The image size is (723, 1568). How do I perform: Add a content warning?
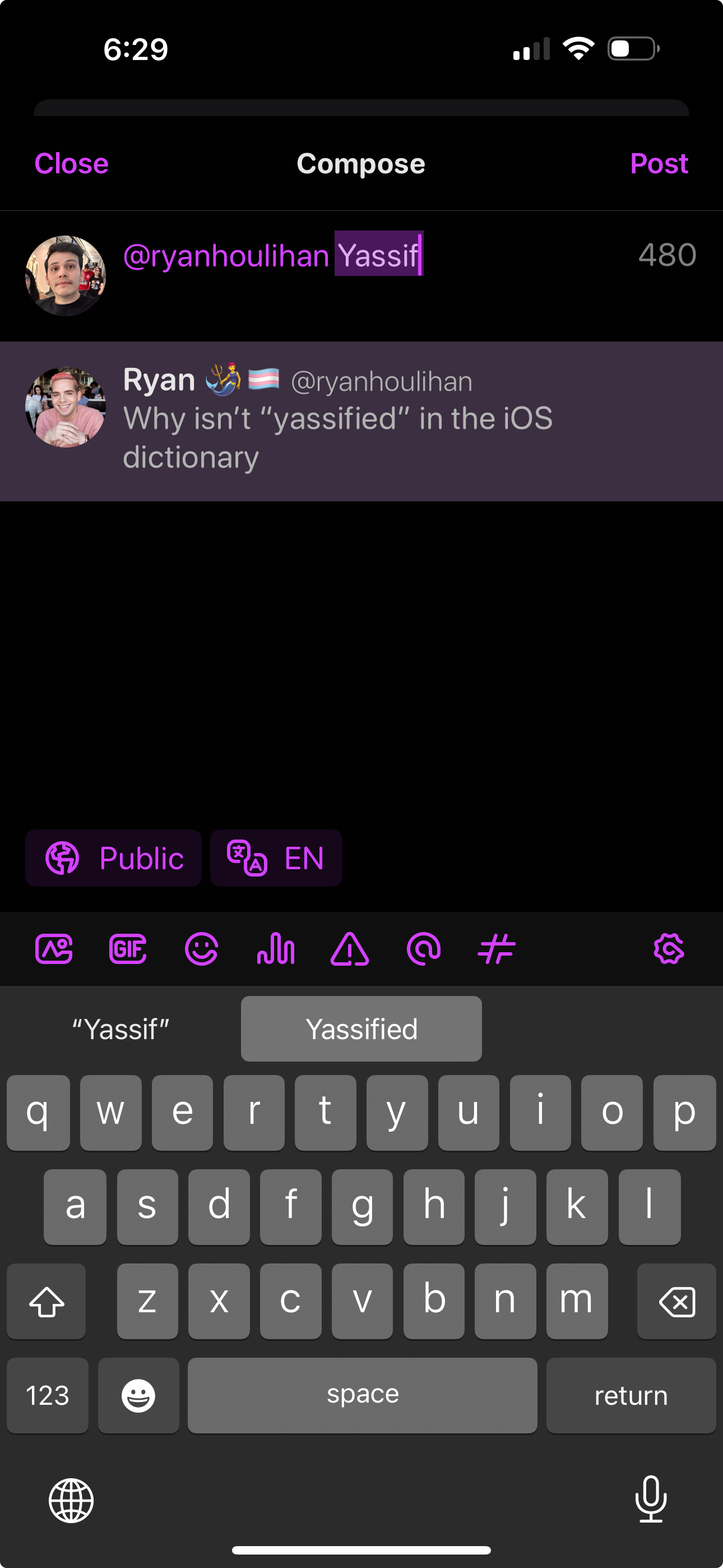click(x=349, y=949)
